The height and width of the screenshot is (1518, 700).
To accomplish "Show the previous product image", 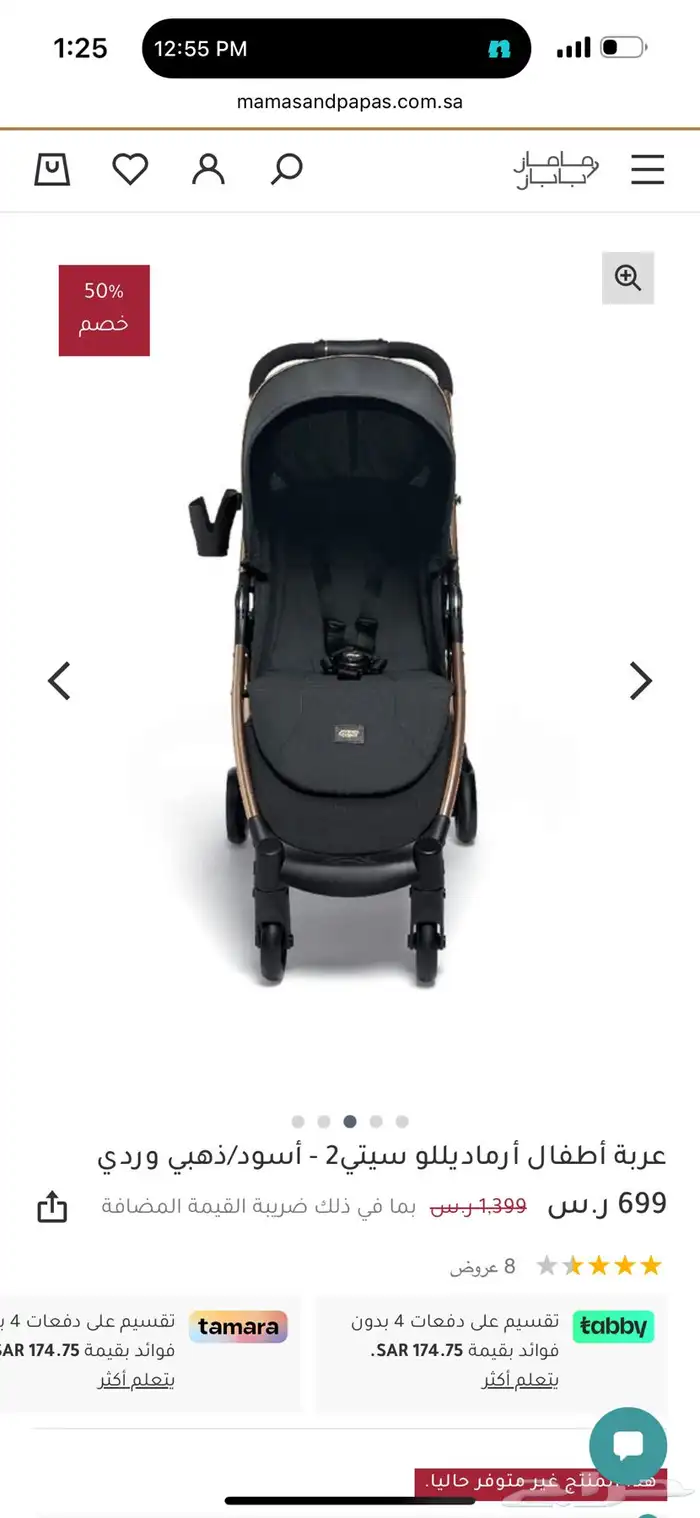I will click(x=60, y=681).
